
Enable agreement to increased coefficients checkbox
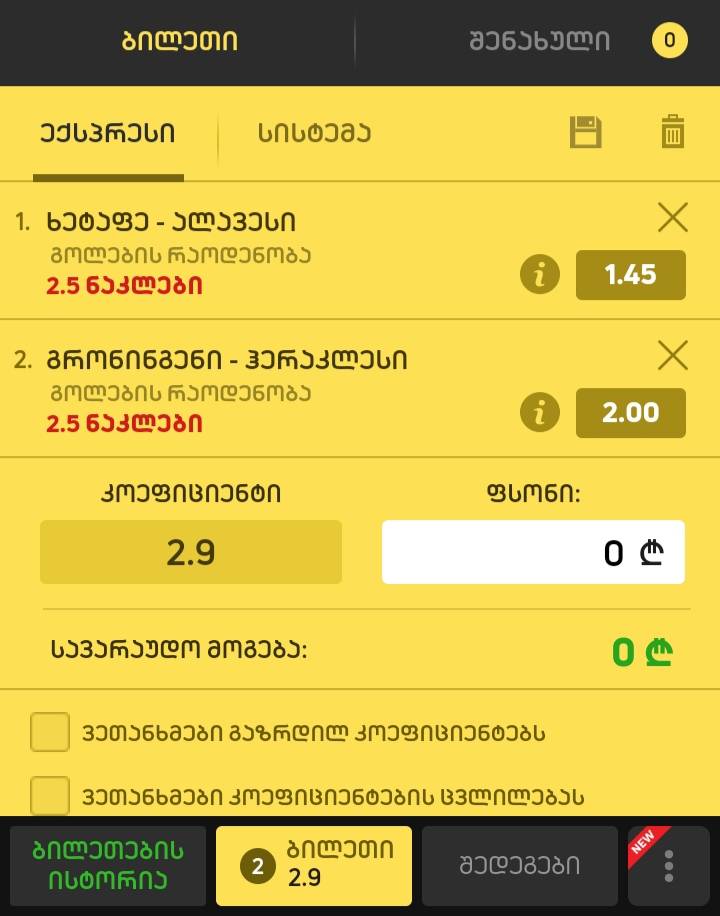coord(49,732)
